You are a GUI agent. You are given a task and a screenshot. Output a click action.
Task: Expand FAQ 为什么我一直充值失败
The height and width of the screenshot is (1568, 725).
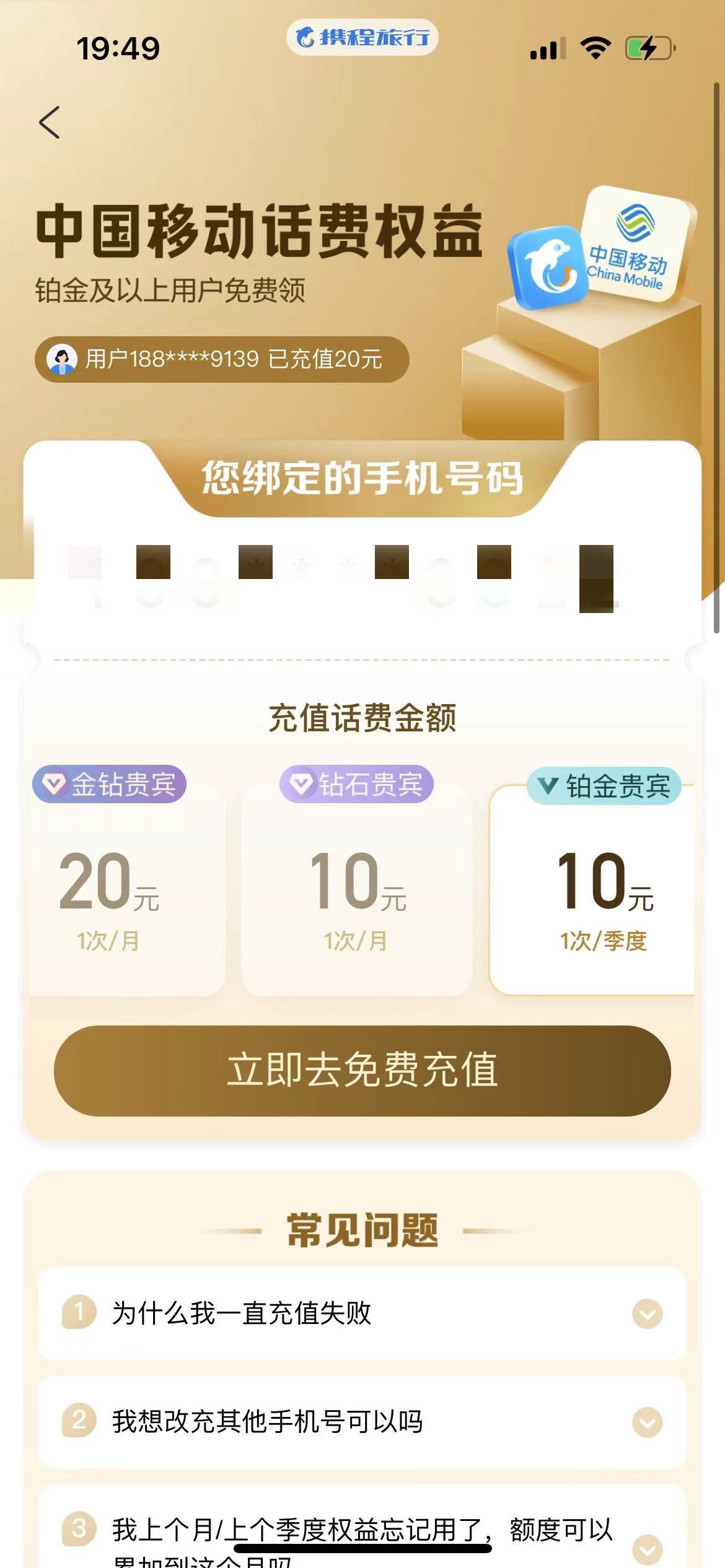coord(647,1313)
